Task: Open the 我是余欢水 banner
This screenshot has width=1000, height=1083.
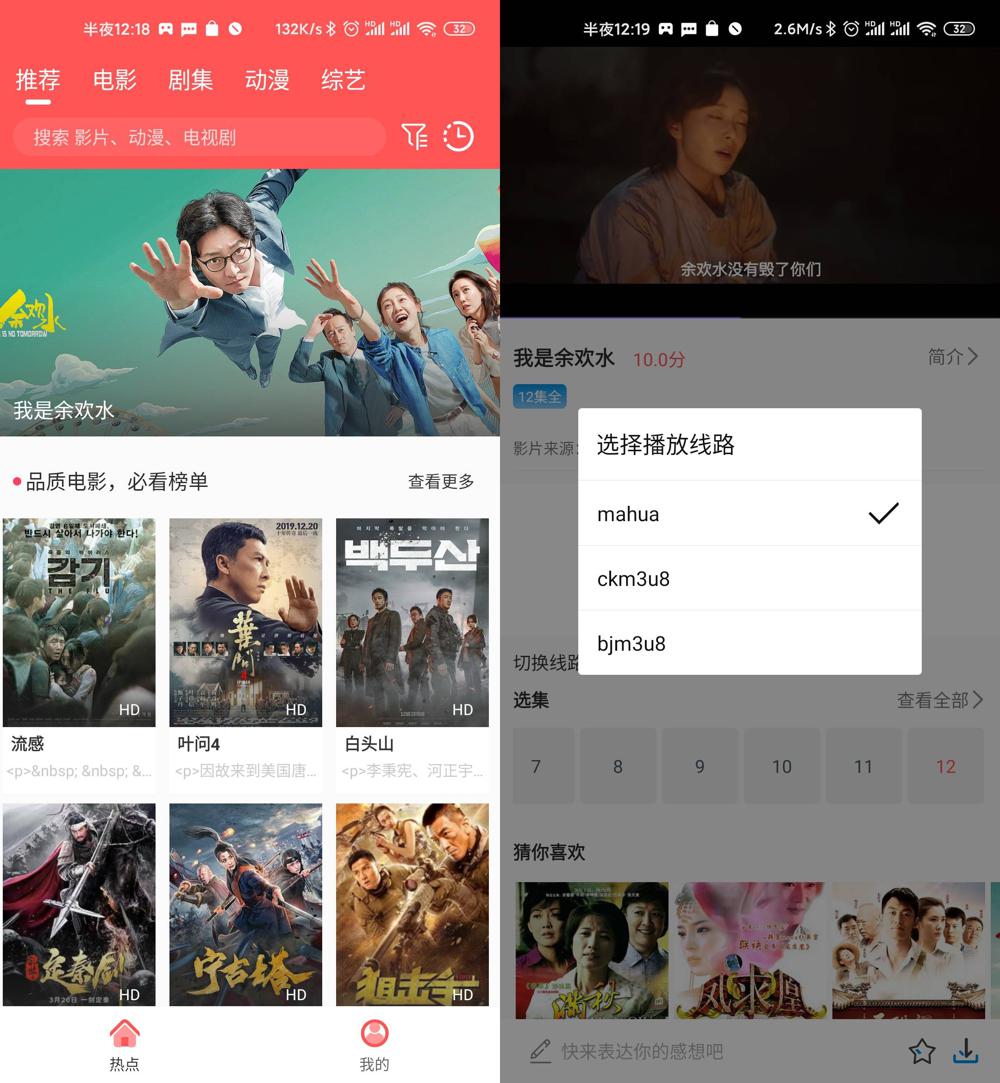Action: click(x=250, y=300)
